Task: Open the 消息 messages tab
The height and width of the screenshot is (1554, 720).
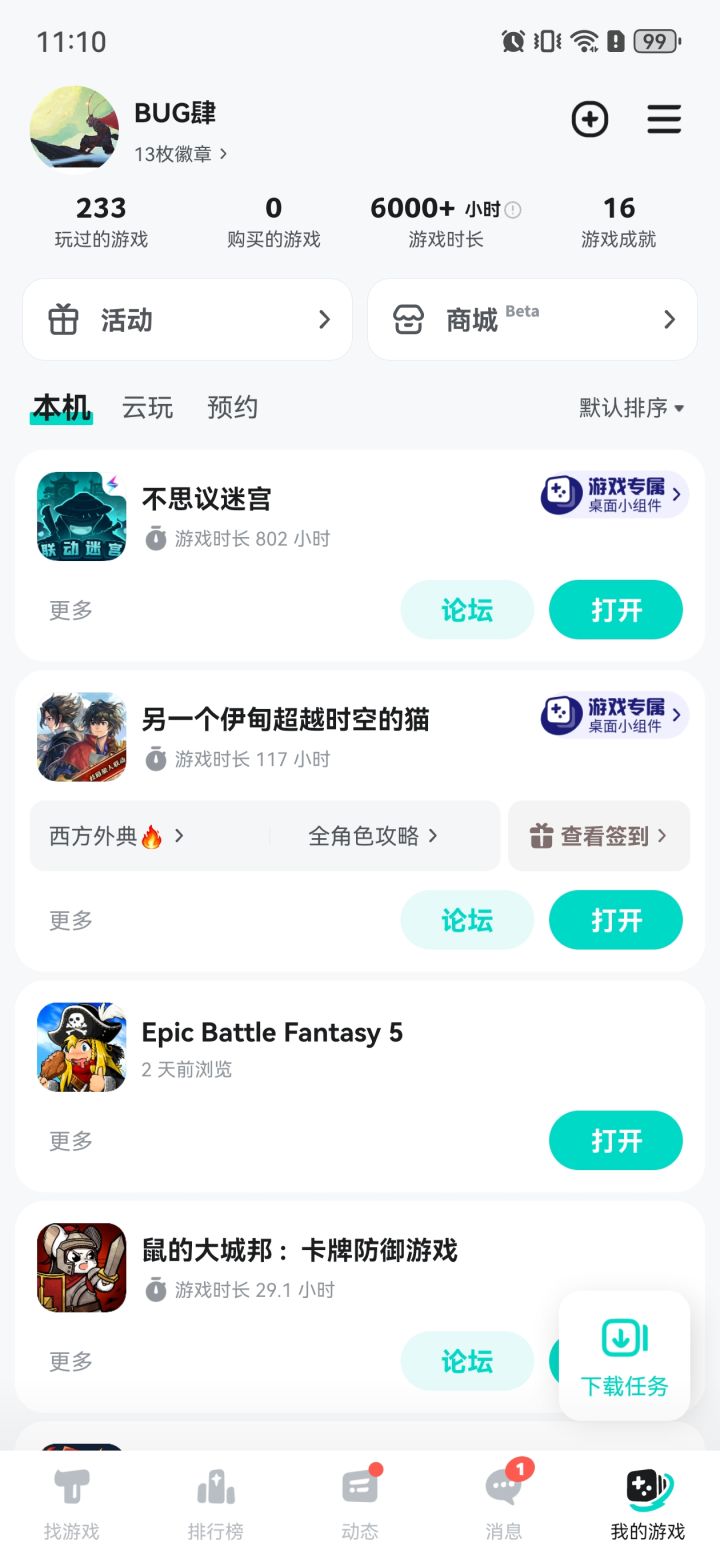Action: (x=504, y=1501)
